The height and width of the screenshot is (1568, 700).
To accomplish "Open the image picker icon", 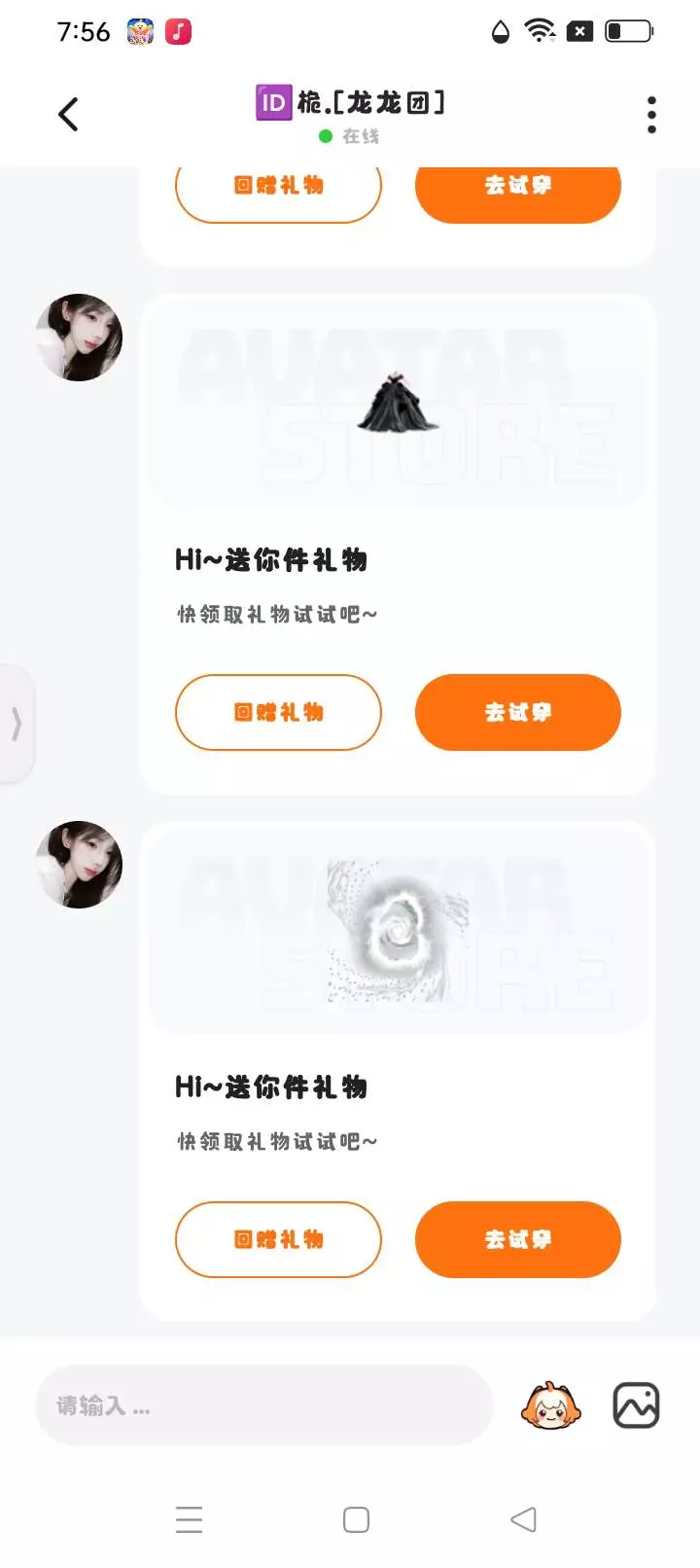I will (637, 1406).
